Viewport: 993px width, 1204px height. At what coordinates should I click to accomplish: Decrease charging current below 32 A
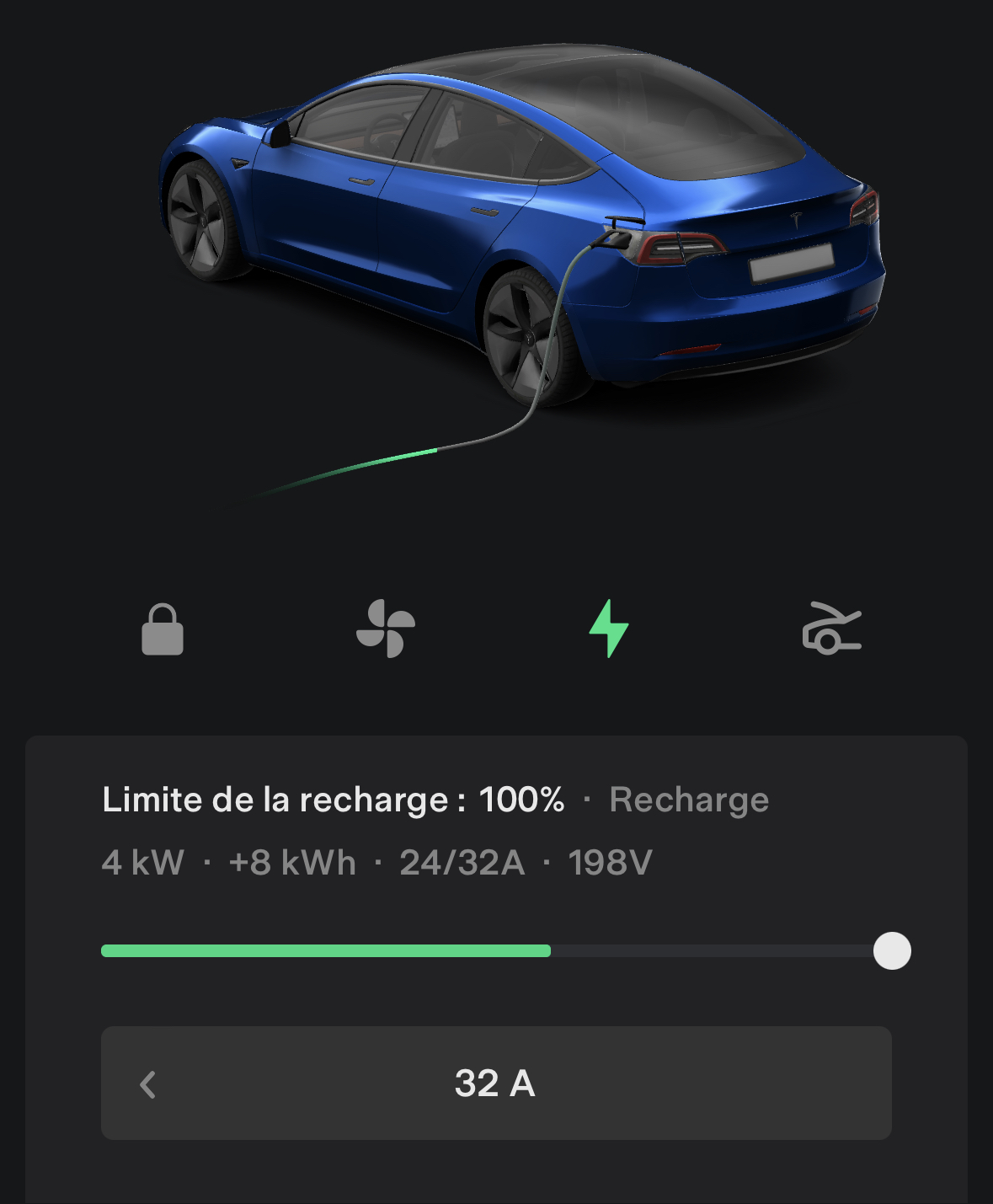coord(148,1084)
